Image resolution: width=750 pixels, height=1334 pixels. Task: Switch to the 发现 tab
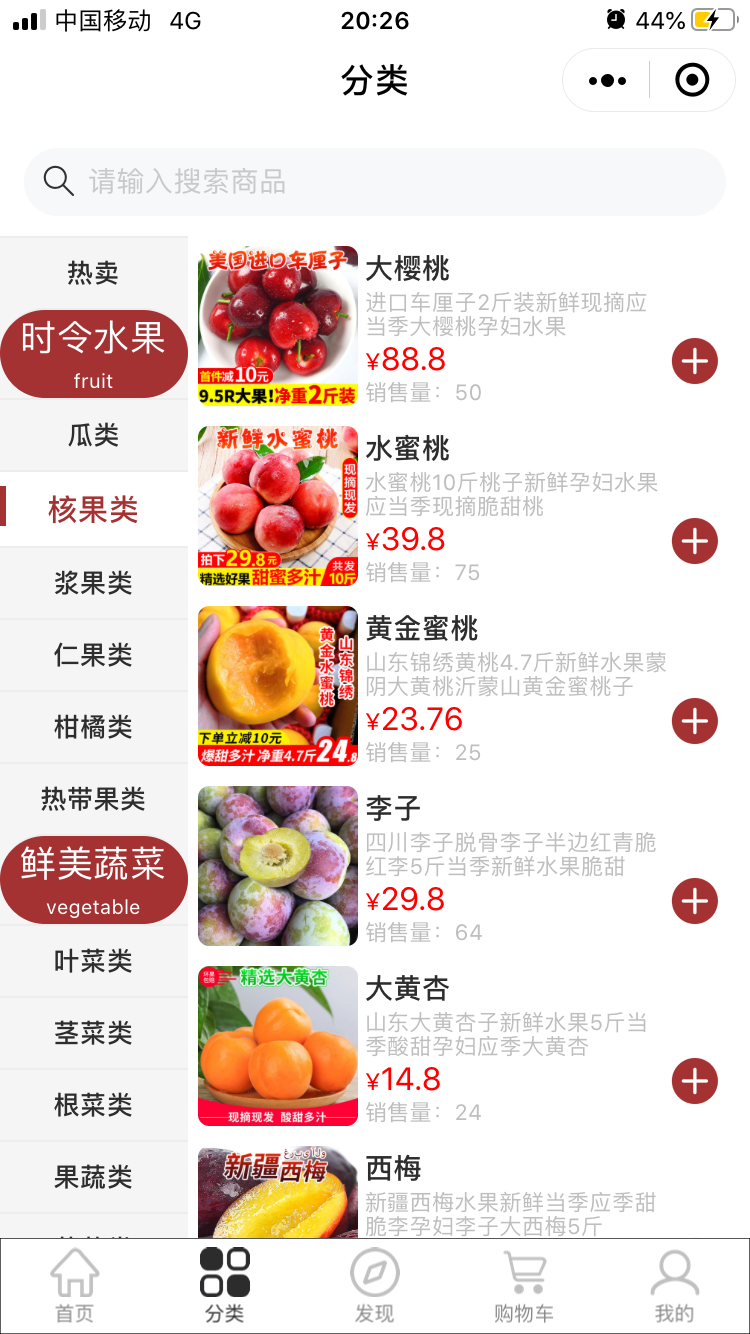375,1287
